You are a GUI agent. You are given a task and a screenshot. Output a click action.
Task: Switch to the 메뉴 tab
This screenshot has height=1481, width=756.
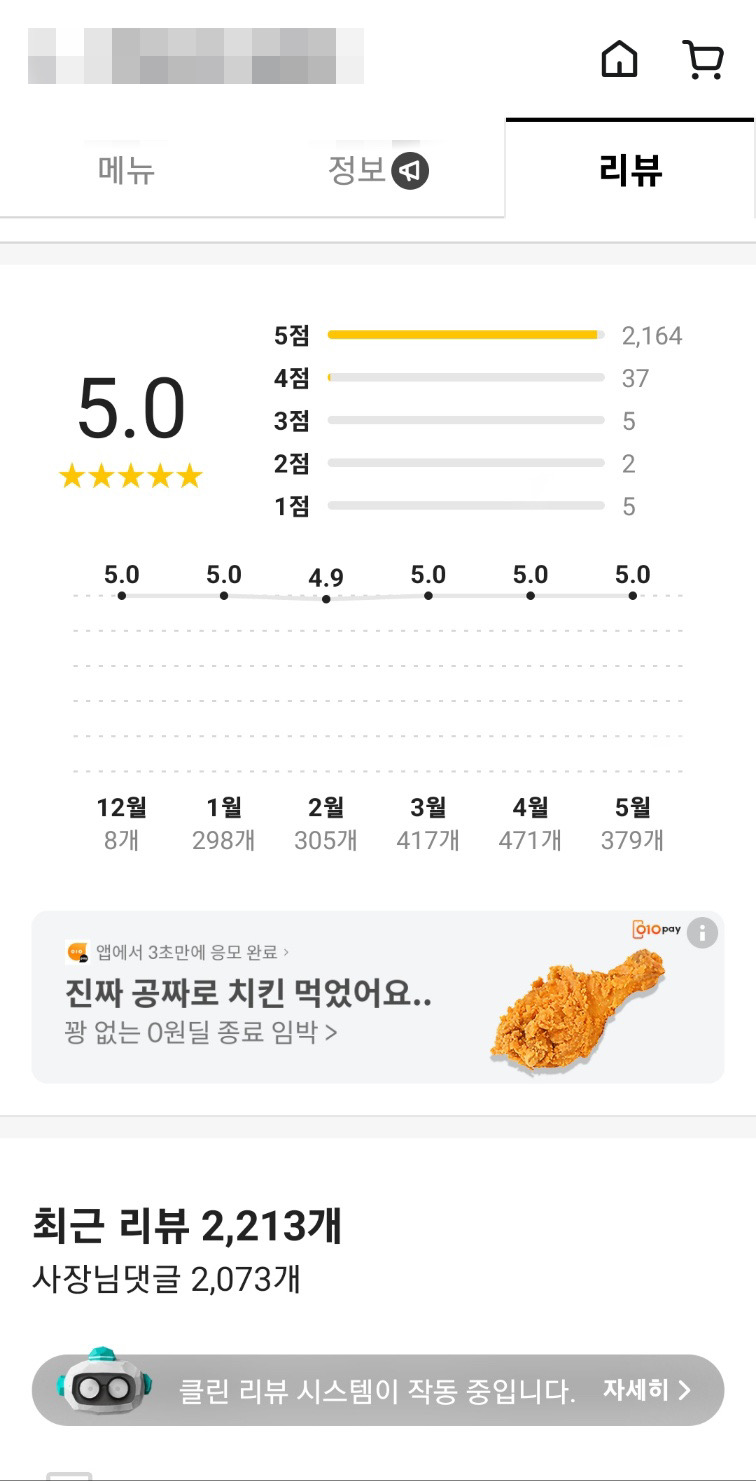[x=126, y=171]
